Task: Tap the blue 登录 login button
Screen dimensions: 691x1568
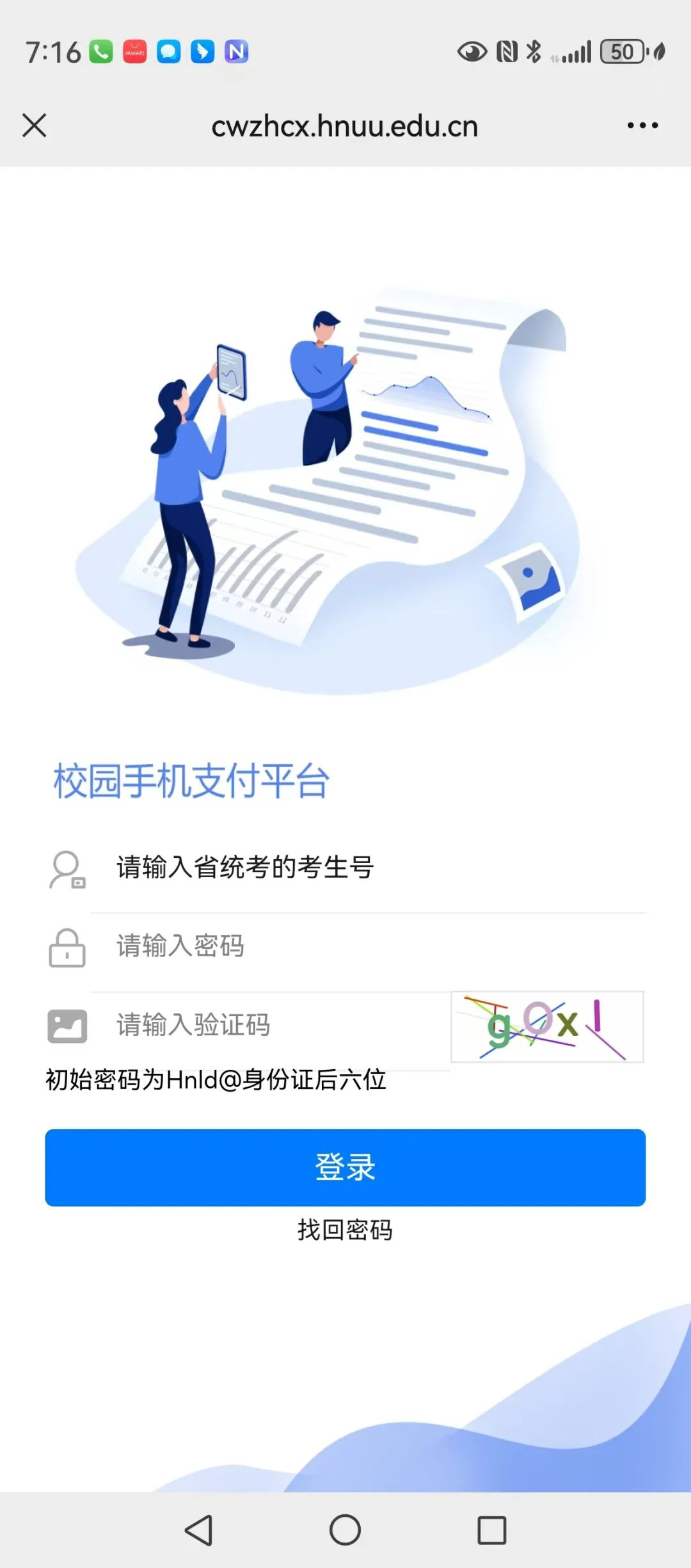Action: pos(345,1167)
